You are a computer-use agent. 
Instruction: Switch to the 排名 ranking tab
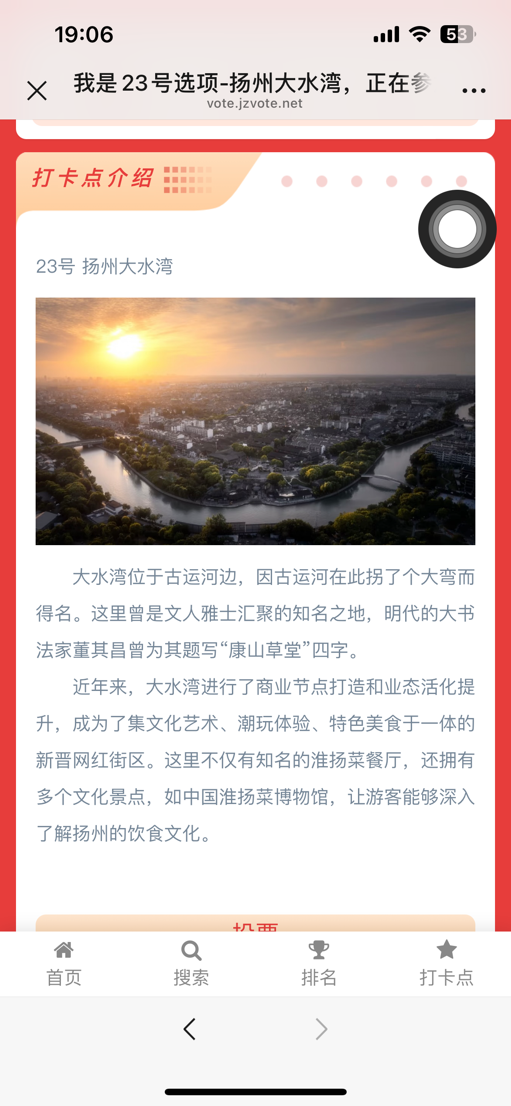[319, 964]
